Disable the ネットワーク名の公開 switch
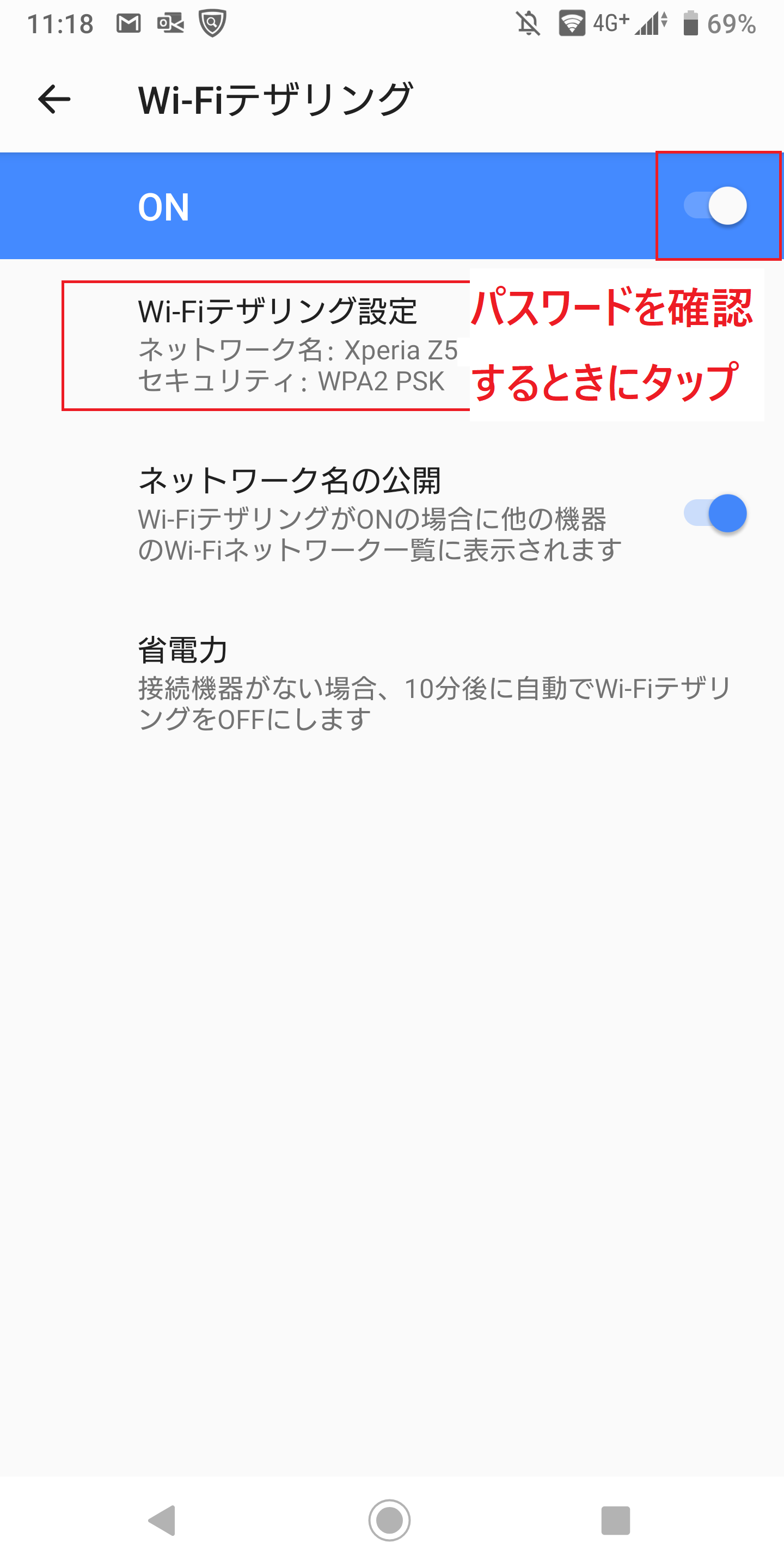 tap(715, 513)
